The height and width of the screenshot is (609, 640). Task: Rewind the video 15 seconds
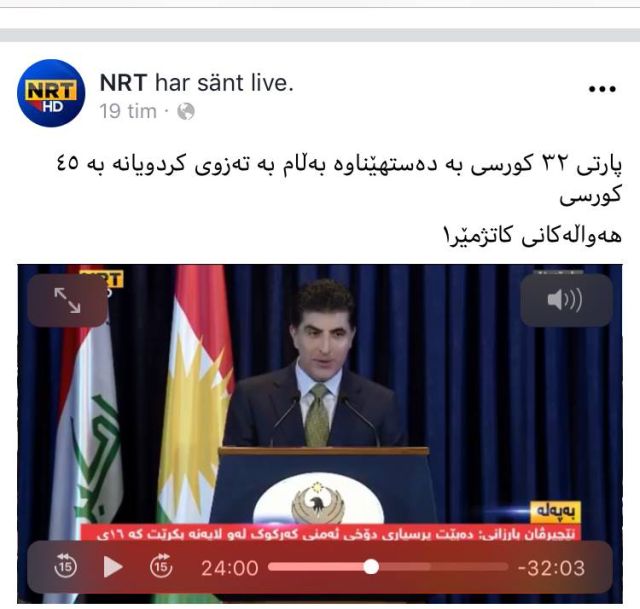[65, 567]
